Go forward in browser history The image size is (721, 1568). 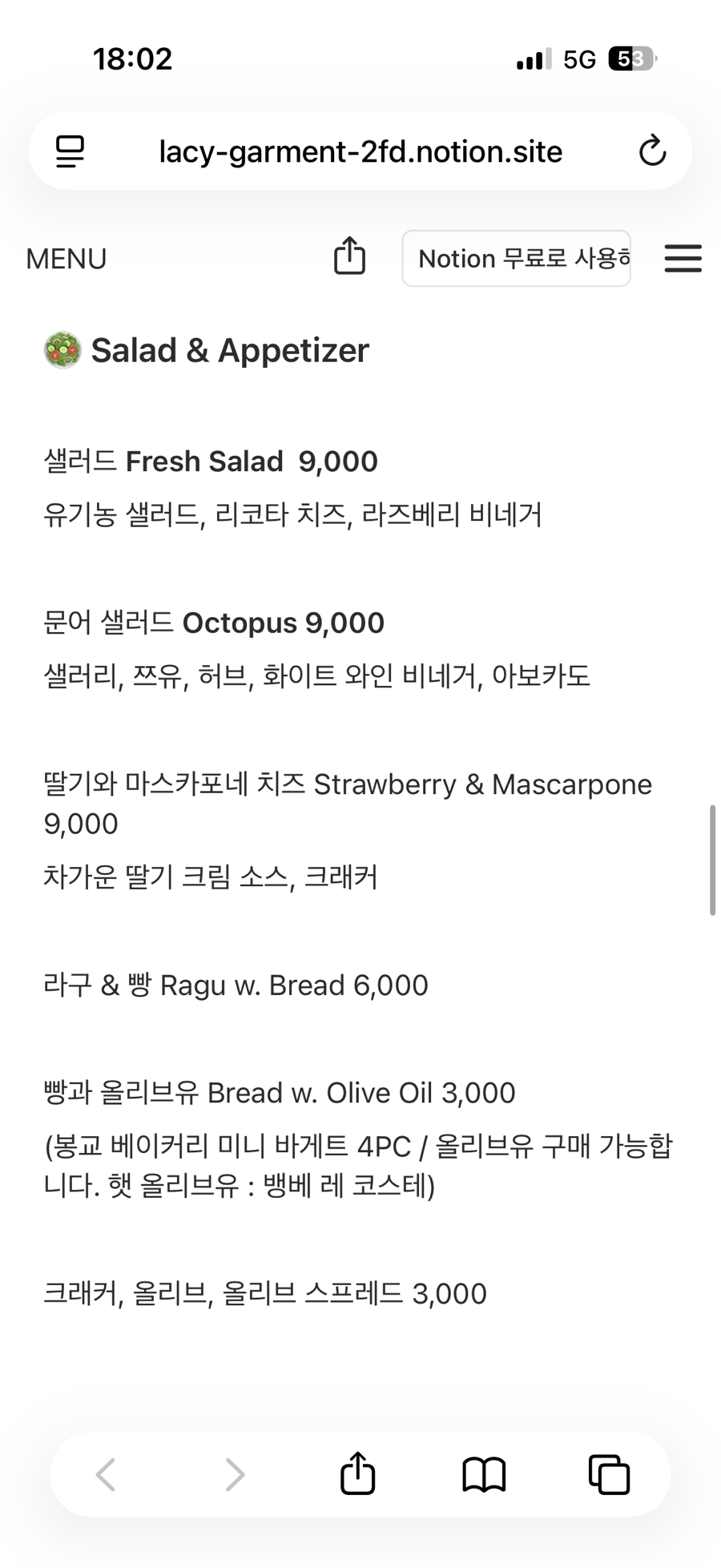235,1474
